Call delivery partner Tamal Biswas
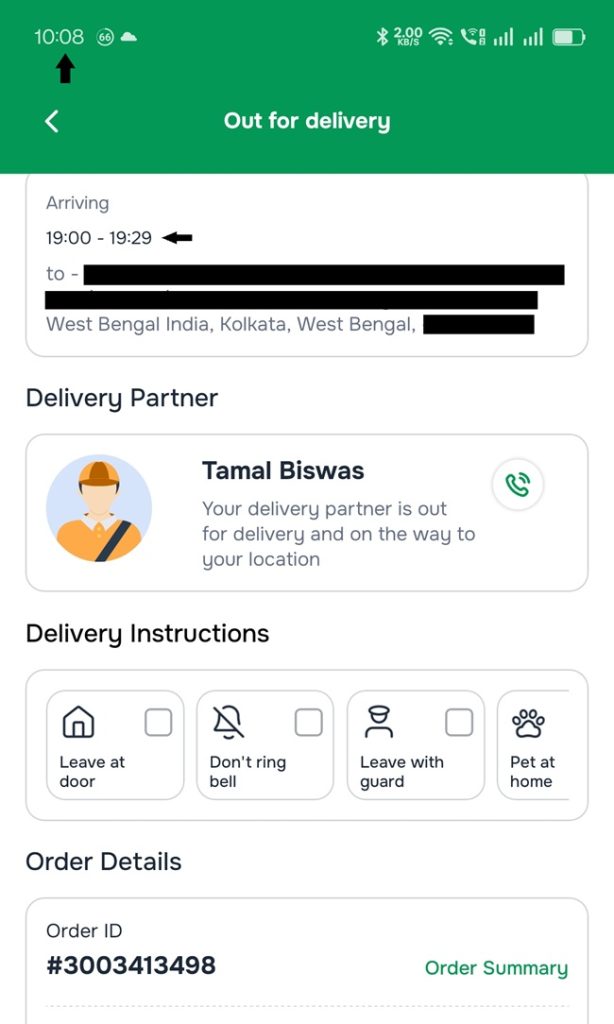 [x=517, y=486]
